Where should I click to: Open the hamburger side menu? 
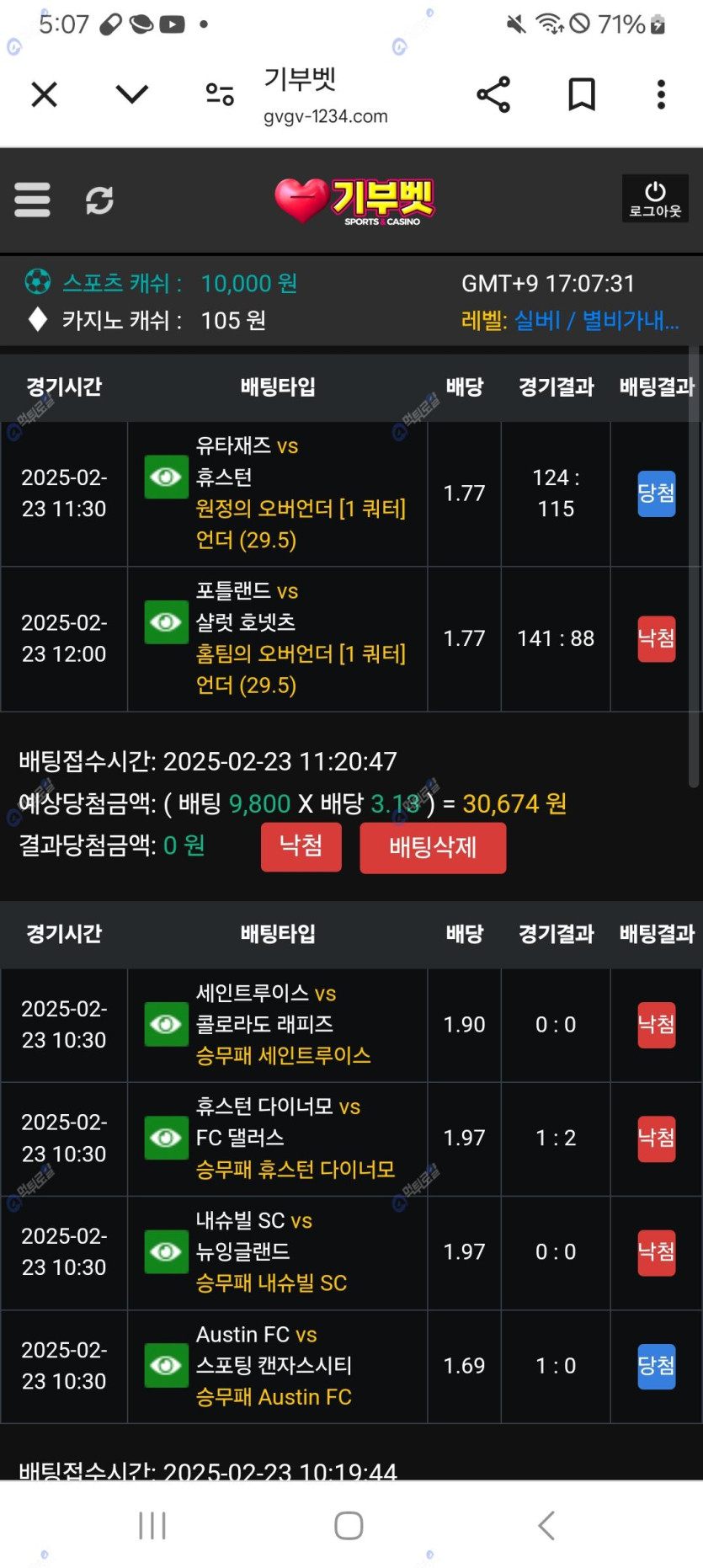pyautogui.click(x=33, y=200)
